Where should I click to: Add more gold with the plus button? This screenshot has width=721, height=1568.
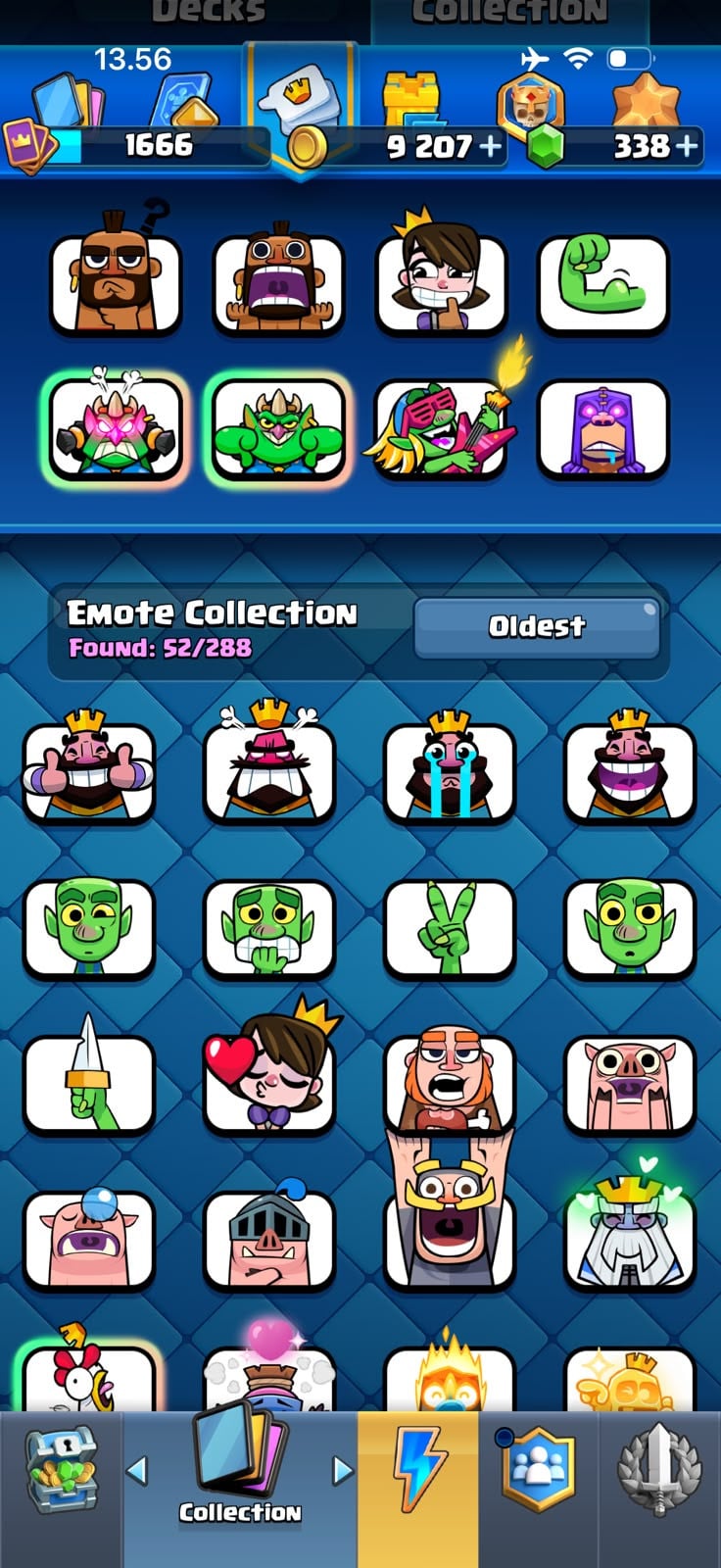coord(490,147)
